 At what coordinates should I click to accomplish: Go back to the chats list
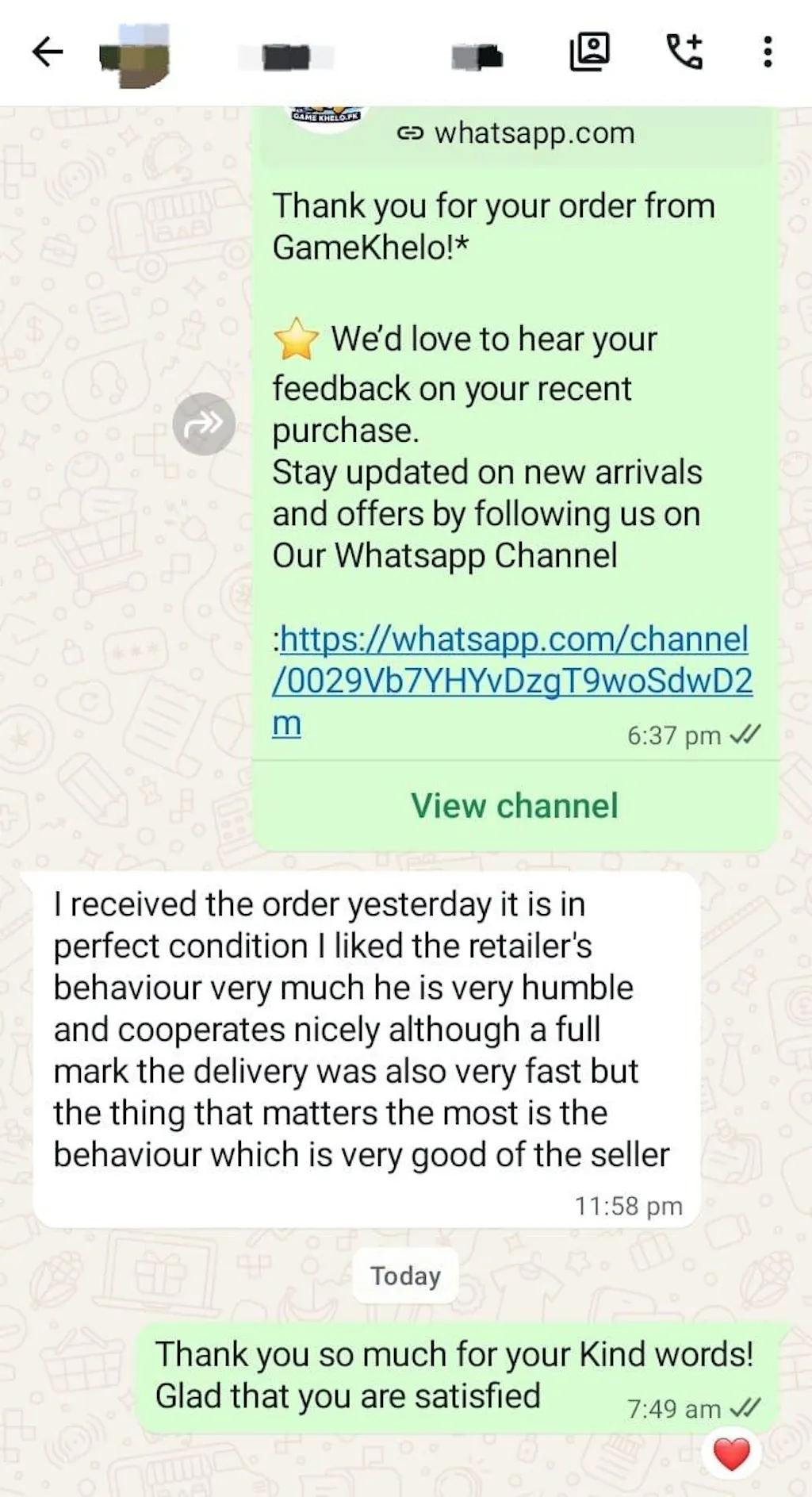pos(48,53)
